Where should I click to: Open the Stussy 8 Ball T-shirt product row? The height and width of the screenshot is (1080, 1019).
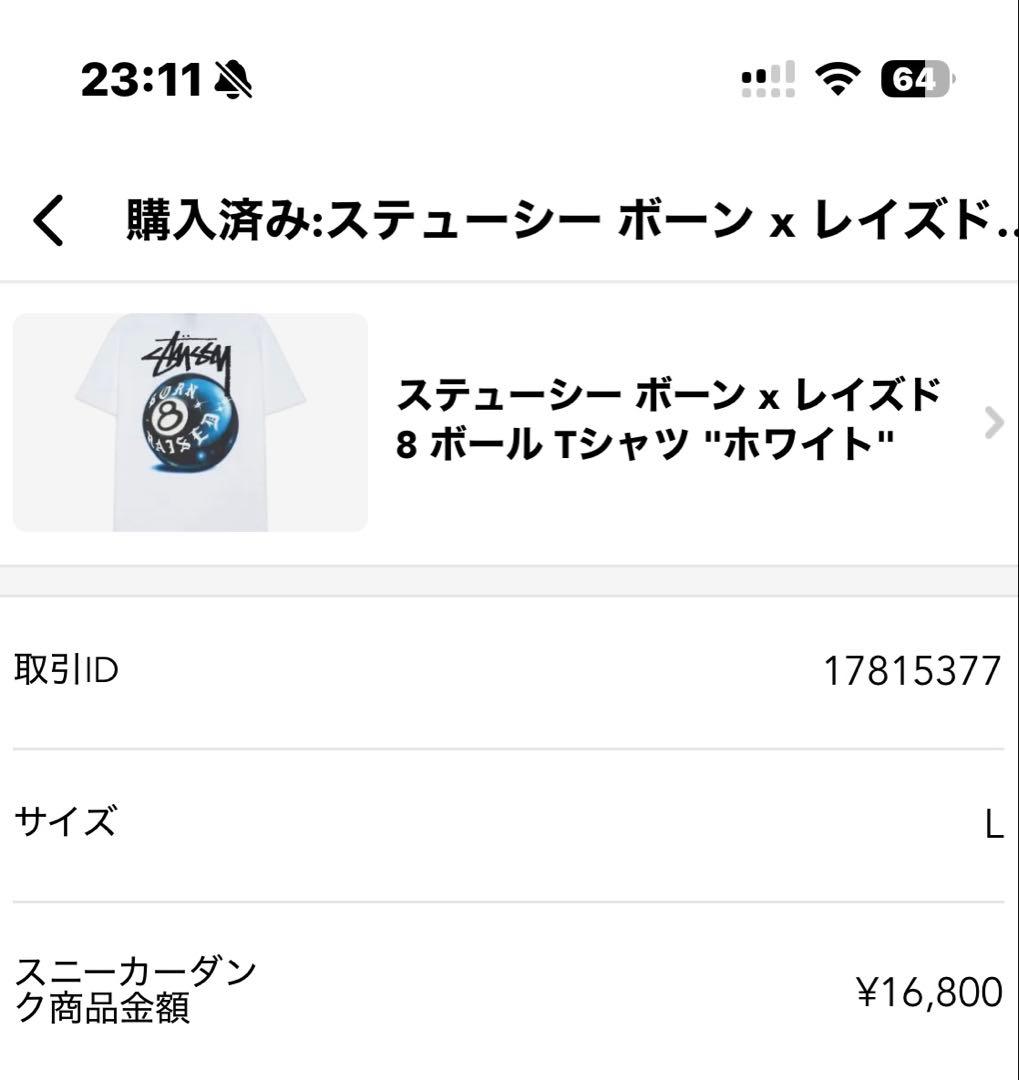tap(668, 424)
